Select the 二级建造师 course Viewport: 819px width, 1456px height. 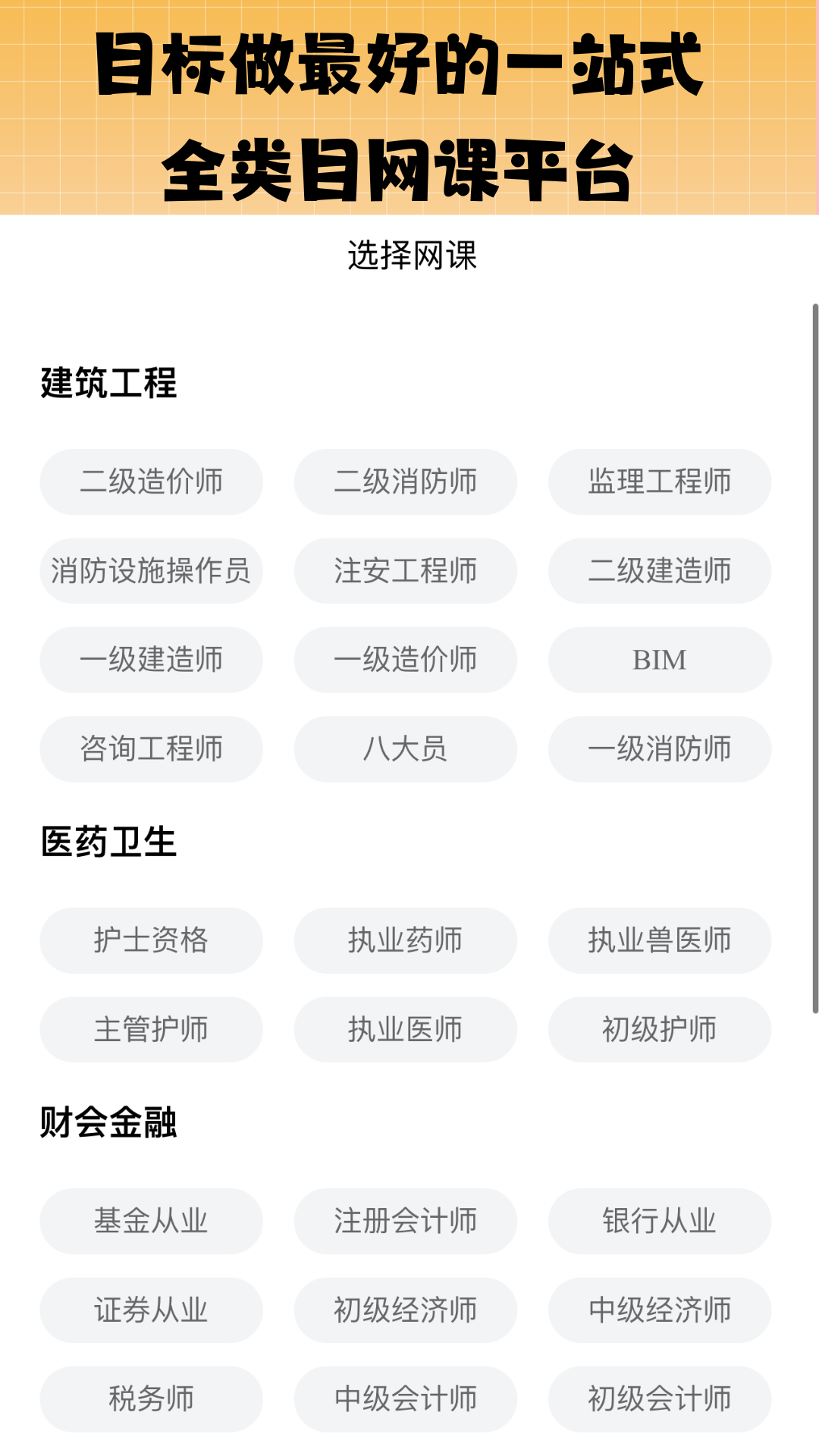659,571
